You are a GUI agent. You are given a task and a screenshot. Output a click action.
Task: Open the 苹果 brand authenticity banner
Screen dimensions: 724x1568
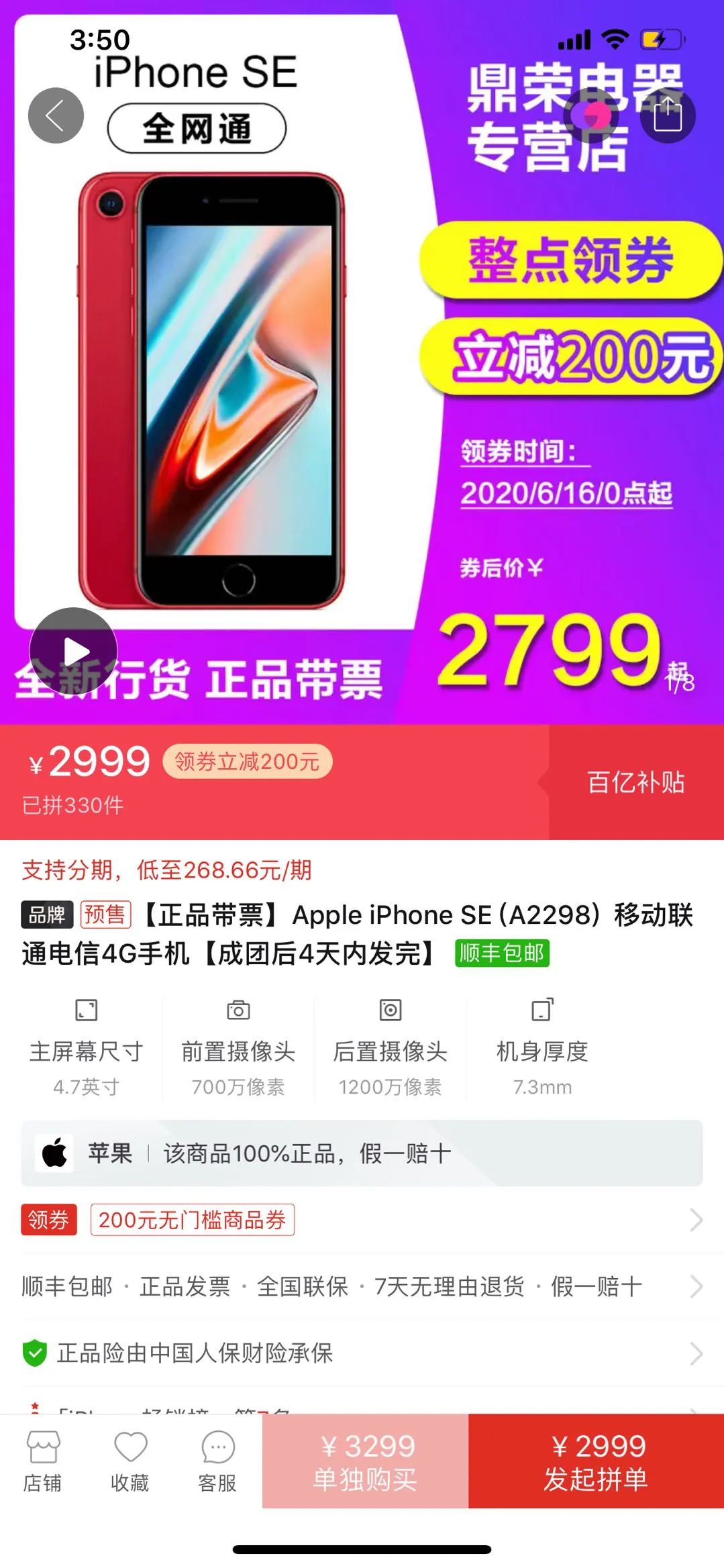click(362, 1153)
